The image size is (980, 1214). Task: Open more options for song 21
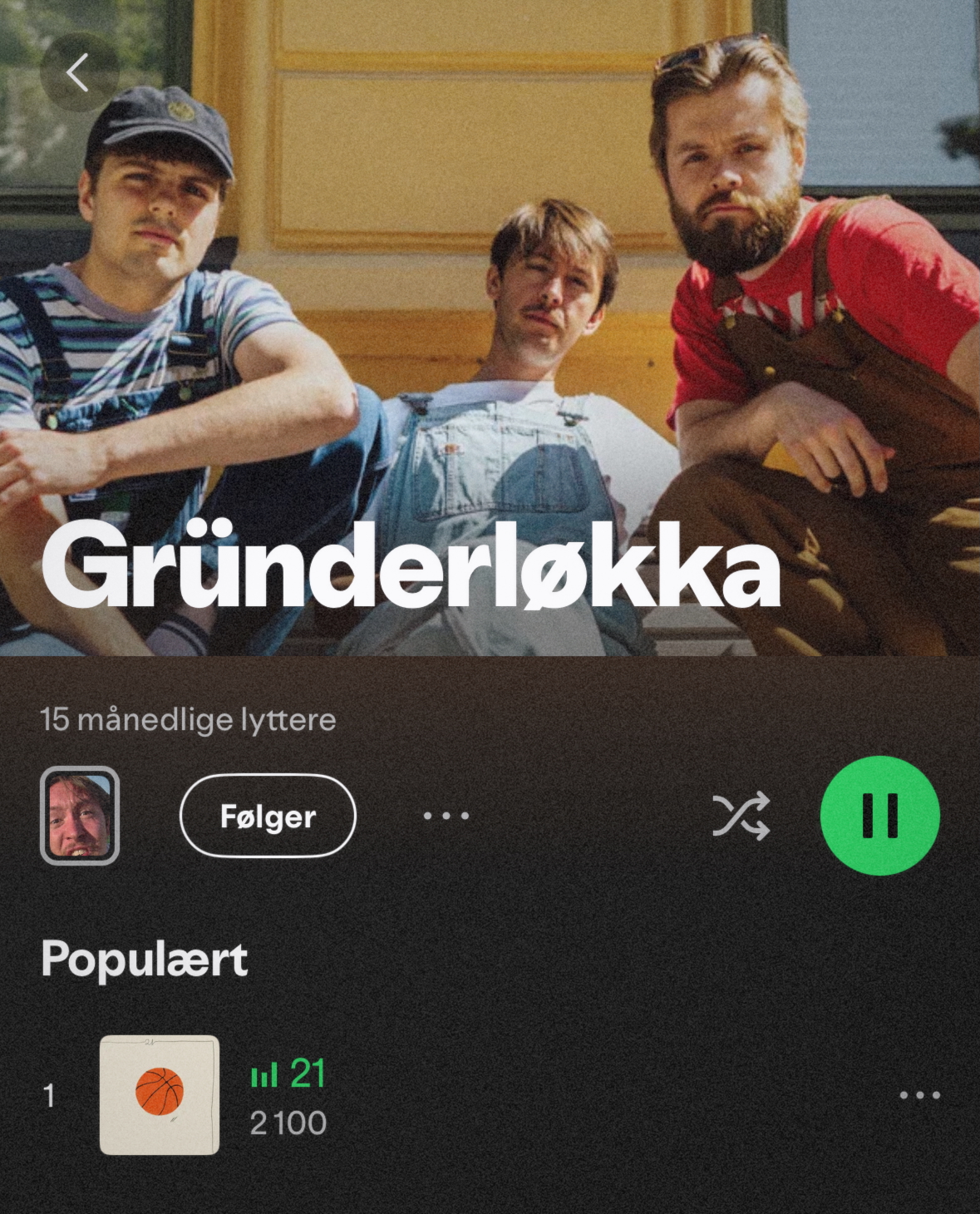(919, 1095)
